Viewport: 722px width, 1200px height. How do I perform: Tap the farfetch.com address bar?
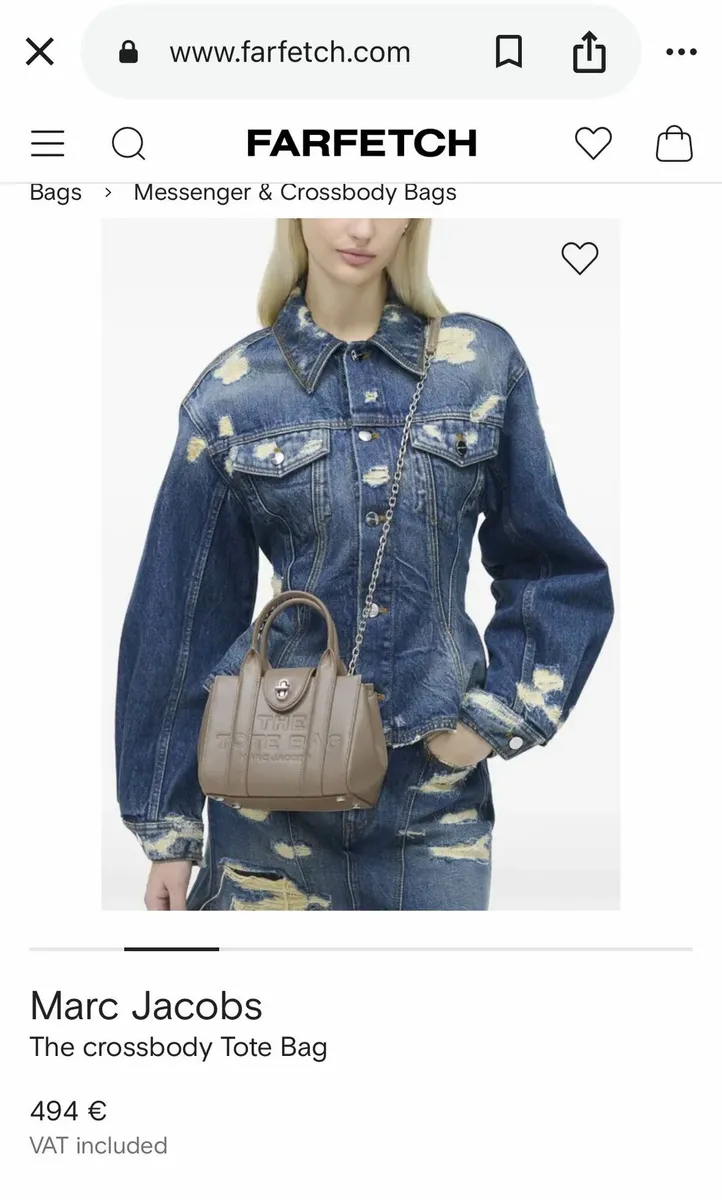pyautogui.click(x=290, y=52)
